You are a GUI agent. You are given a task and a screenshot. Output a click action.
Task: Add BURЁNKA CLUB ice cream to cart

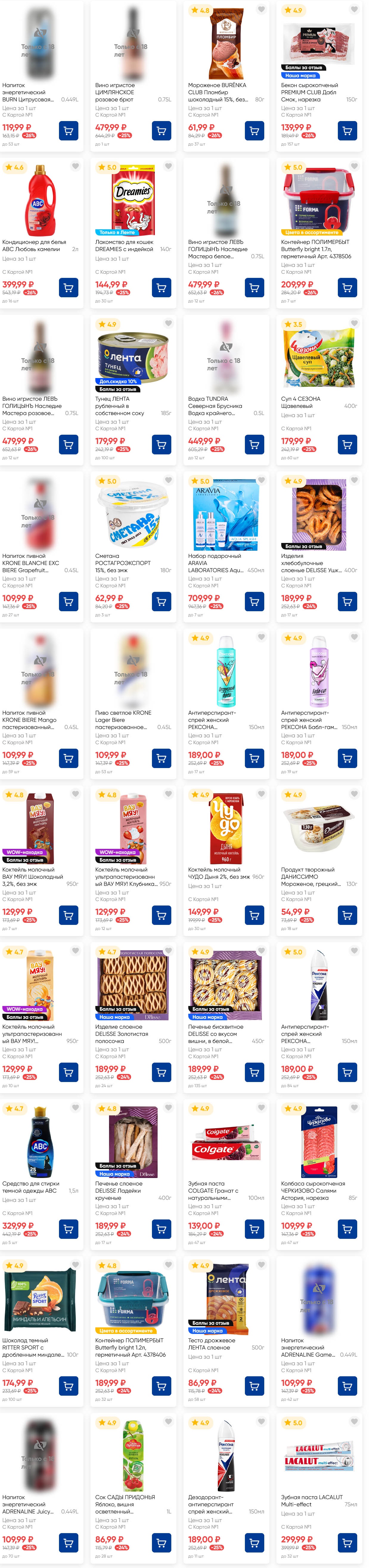[254, 130]
